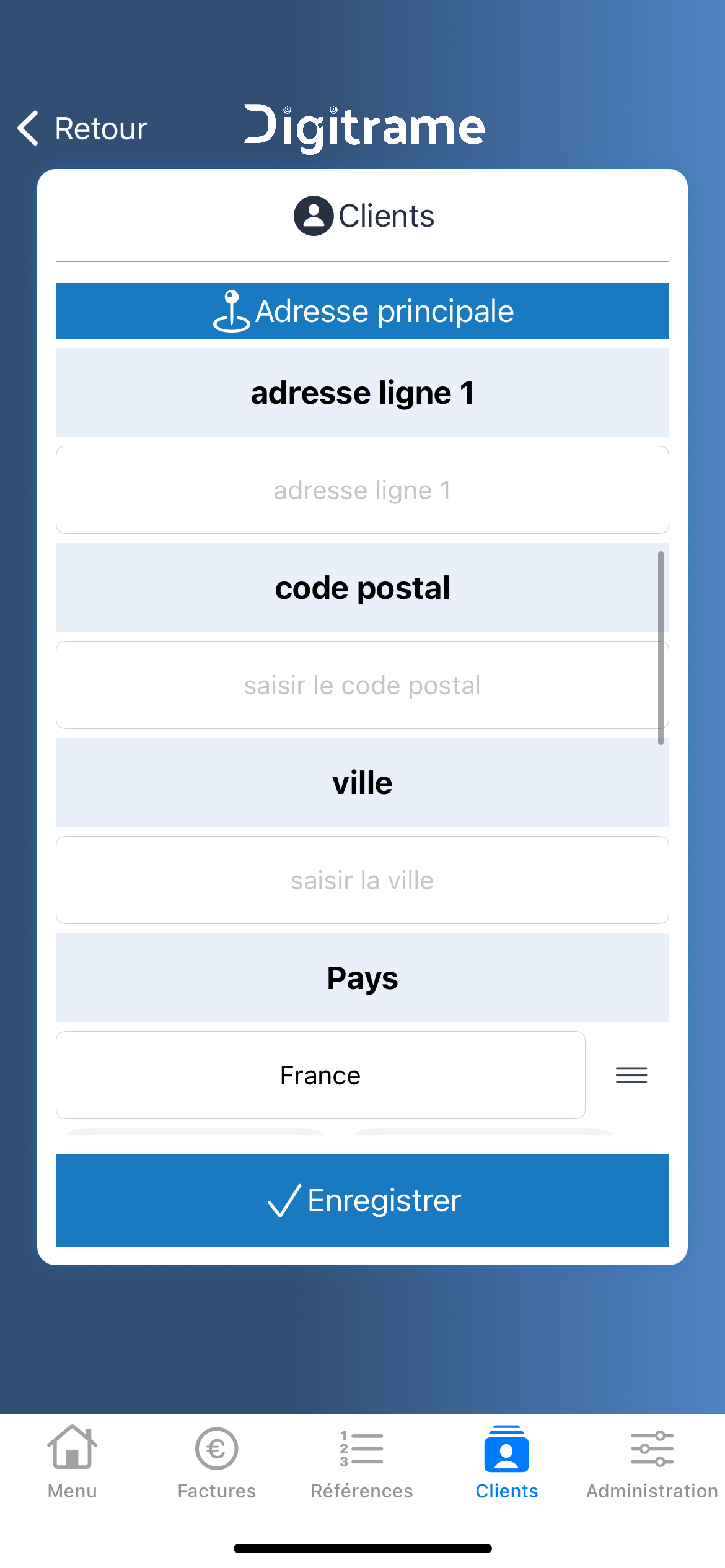The image size is (725, 1568).
Task: Open the country list menu icon
Action: point(631,1075)
